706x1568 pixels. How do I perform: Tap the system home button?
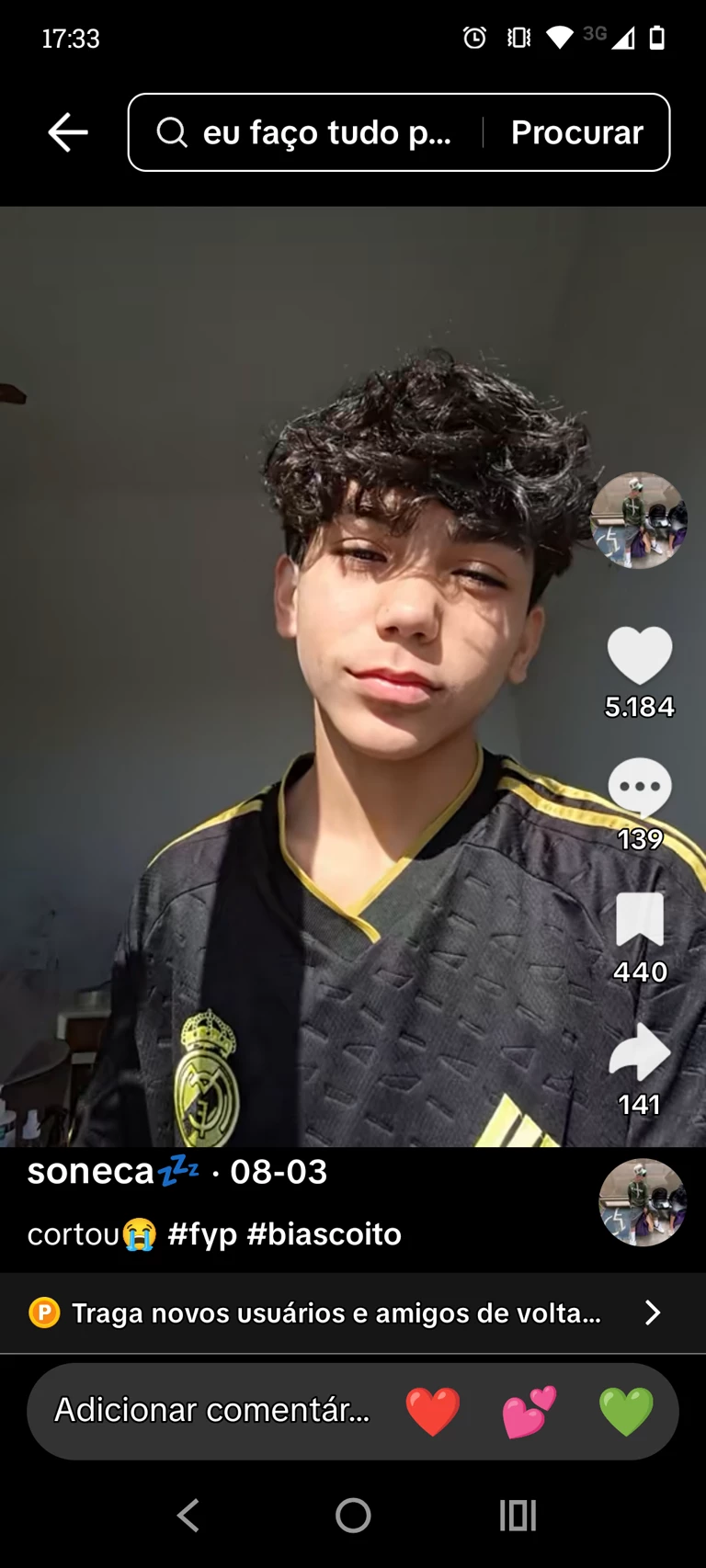click(353, 1515)
